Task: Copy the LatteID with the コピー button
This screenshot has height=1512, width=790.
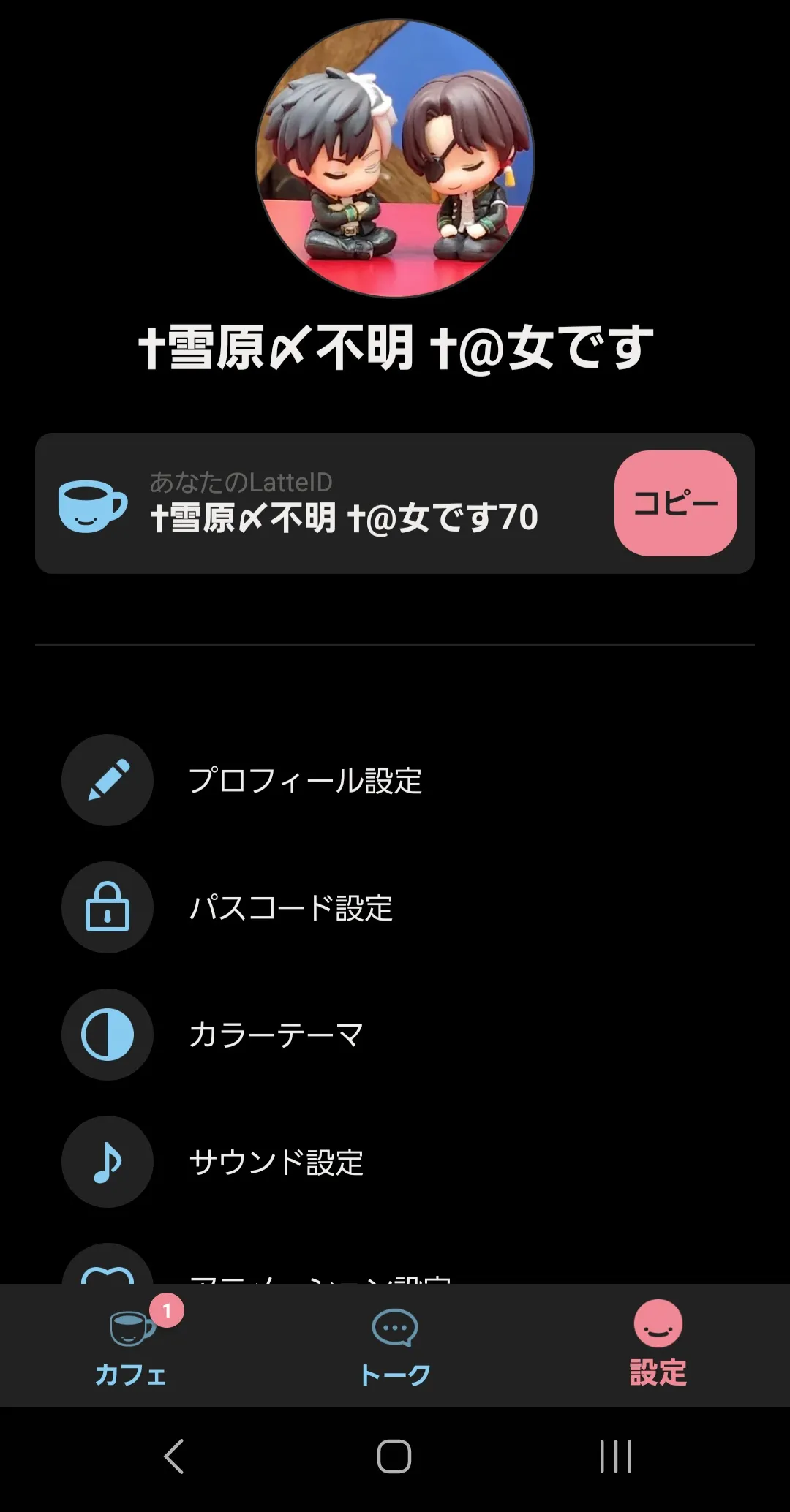Action: 675,503
